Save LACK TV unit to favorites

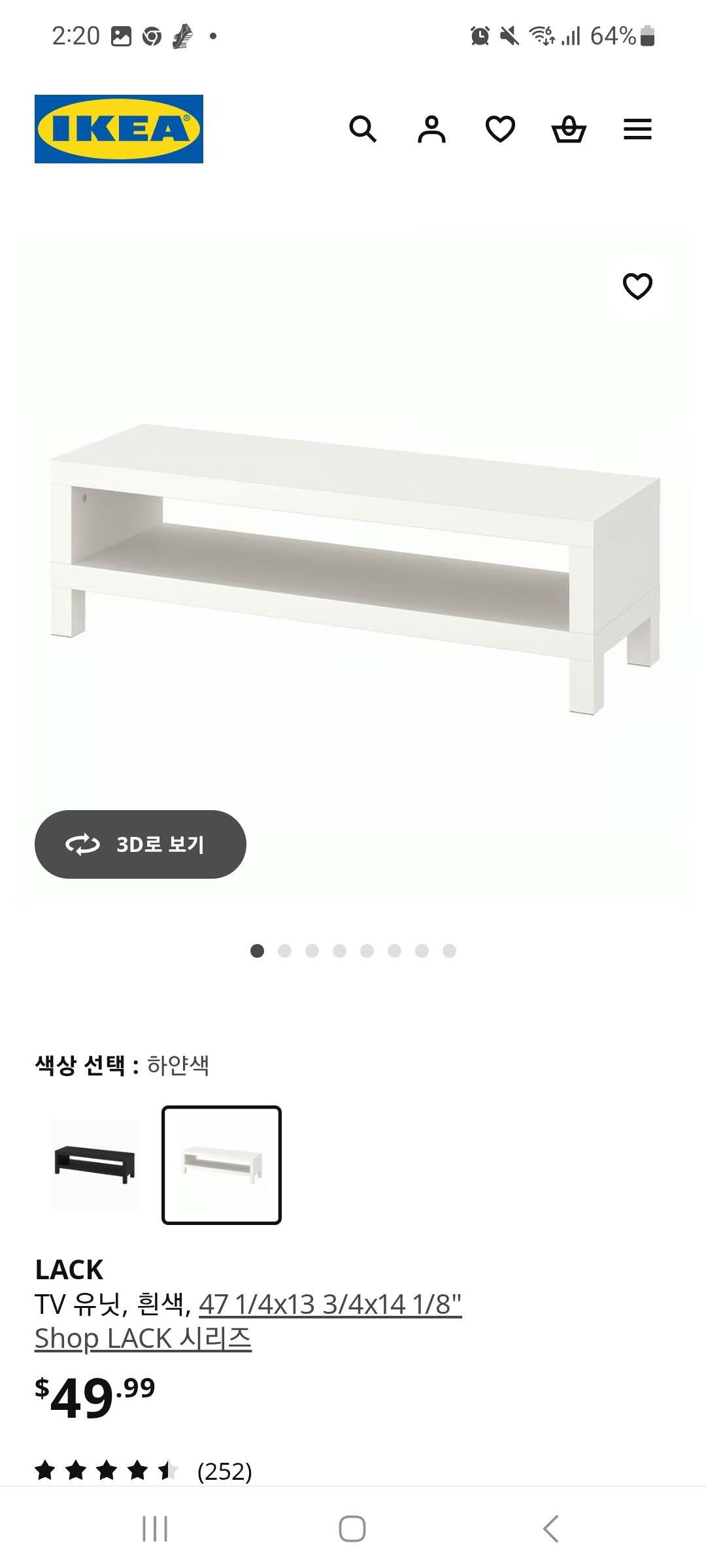[637, 286]
